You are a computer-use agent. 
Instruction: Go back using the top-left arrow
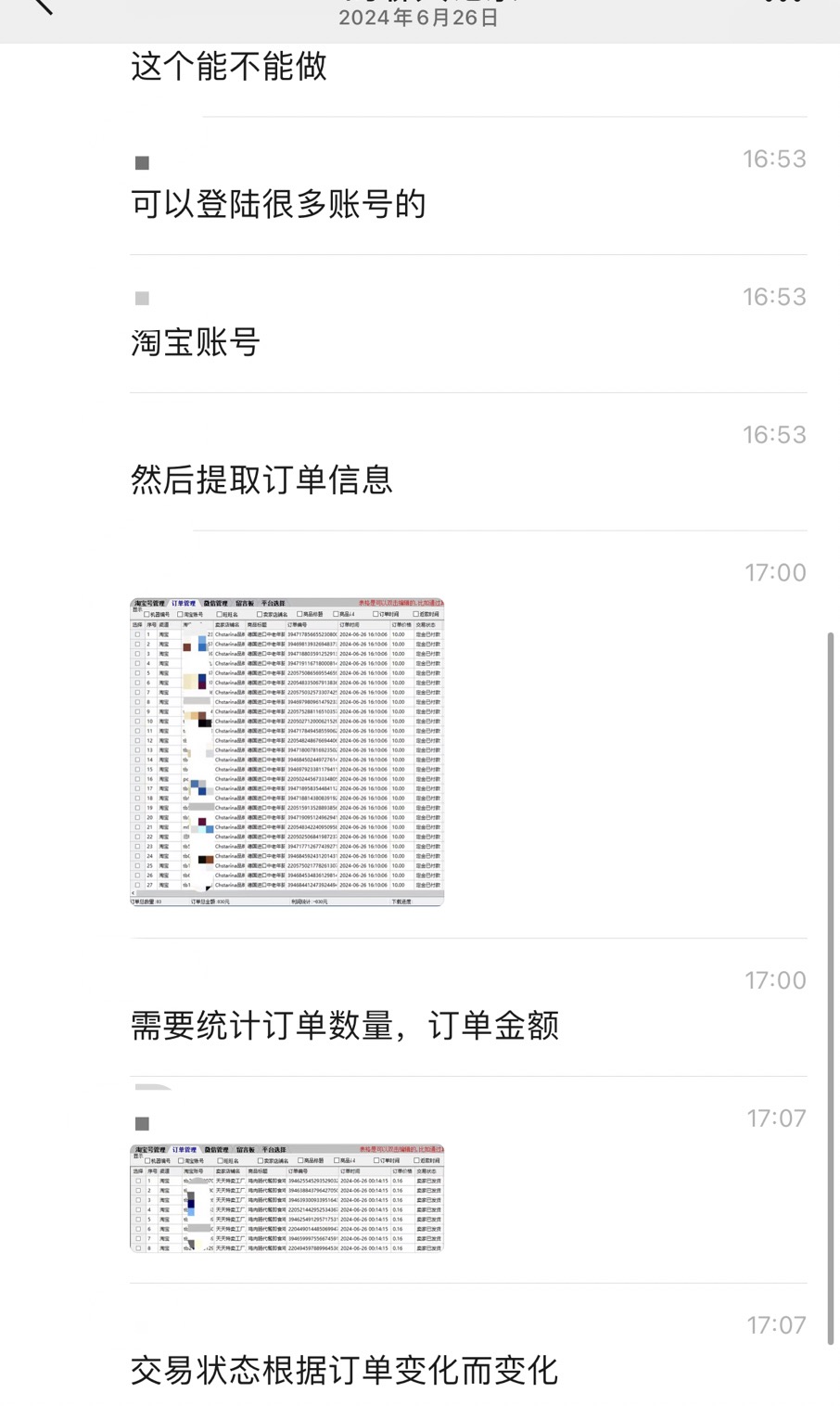coord(41,6)
